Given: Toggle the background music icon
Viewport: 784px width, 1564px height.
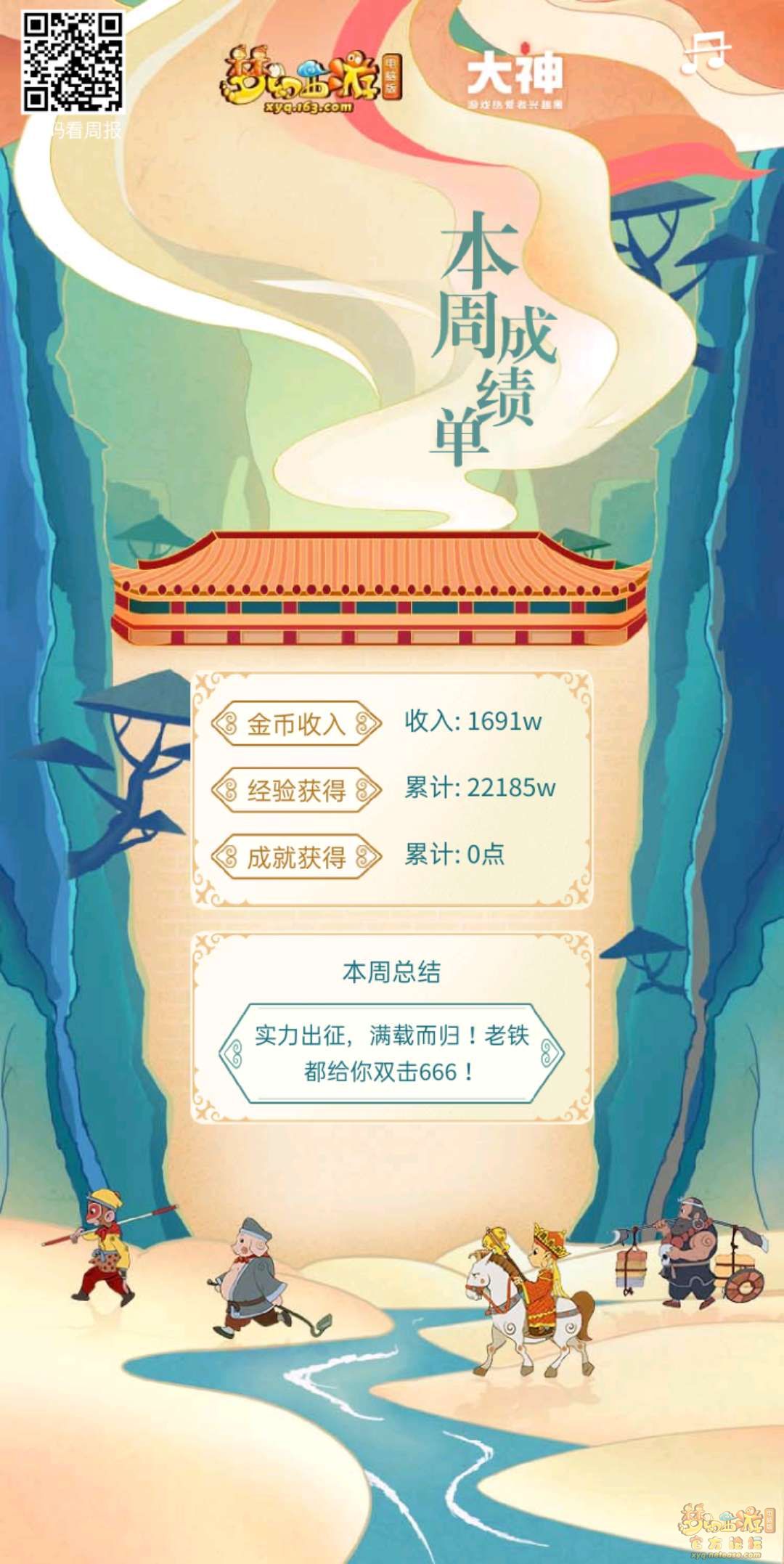Looking at the screenshot, I should click(x=705, y=54).
